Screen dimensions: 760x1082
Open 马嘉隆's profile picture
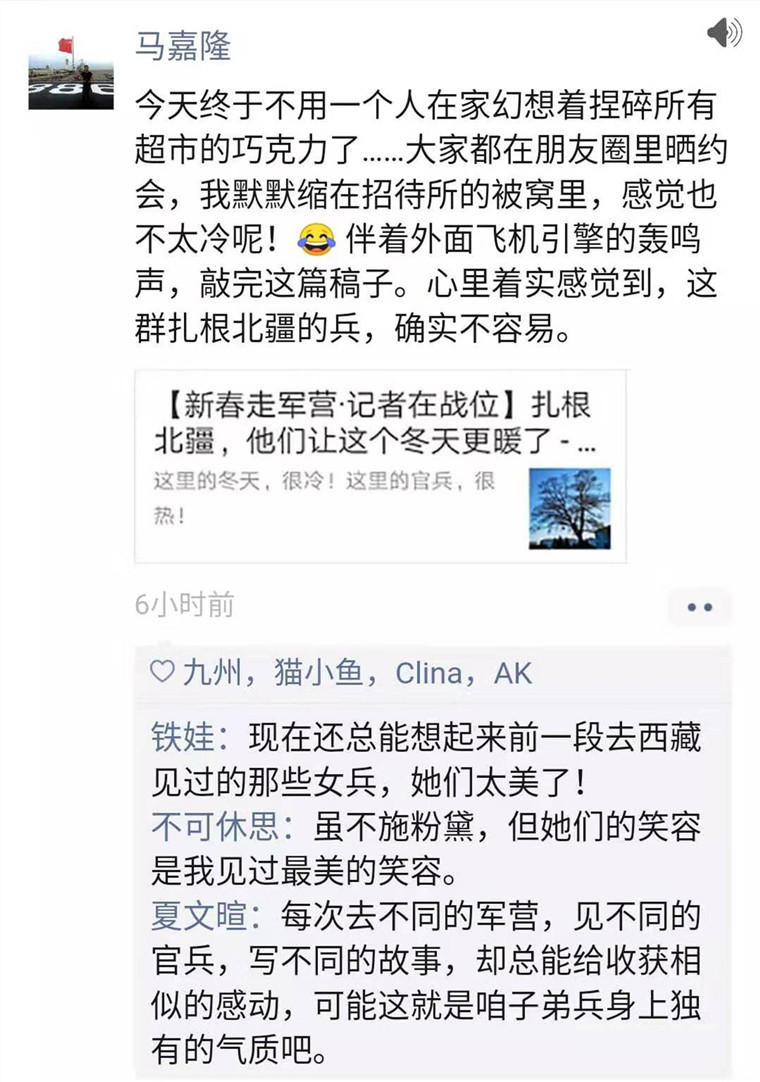(70, 70)
